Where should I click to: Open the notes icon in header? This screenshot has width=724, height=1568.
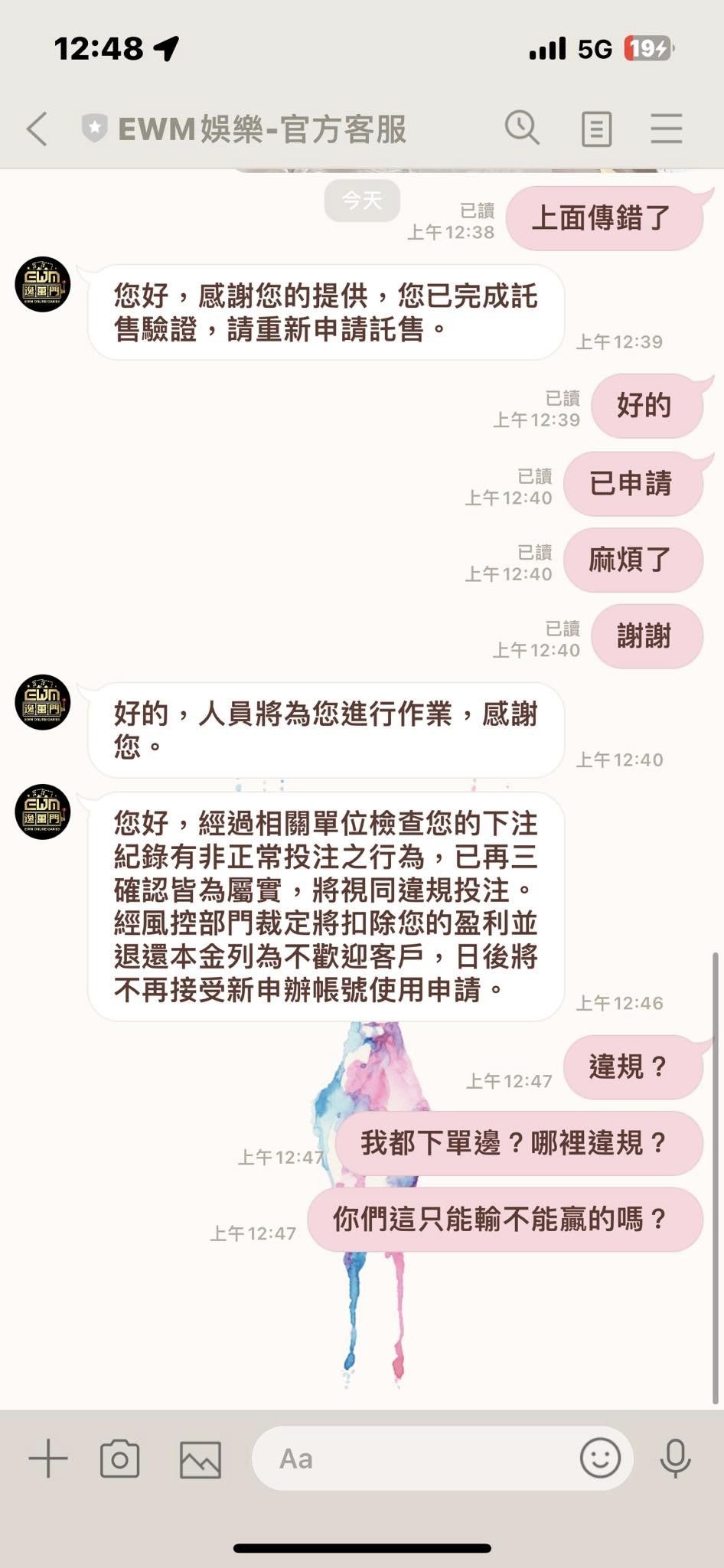point(596,128)
